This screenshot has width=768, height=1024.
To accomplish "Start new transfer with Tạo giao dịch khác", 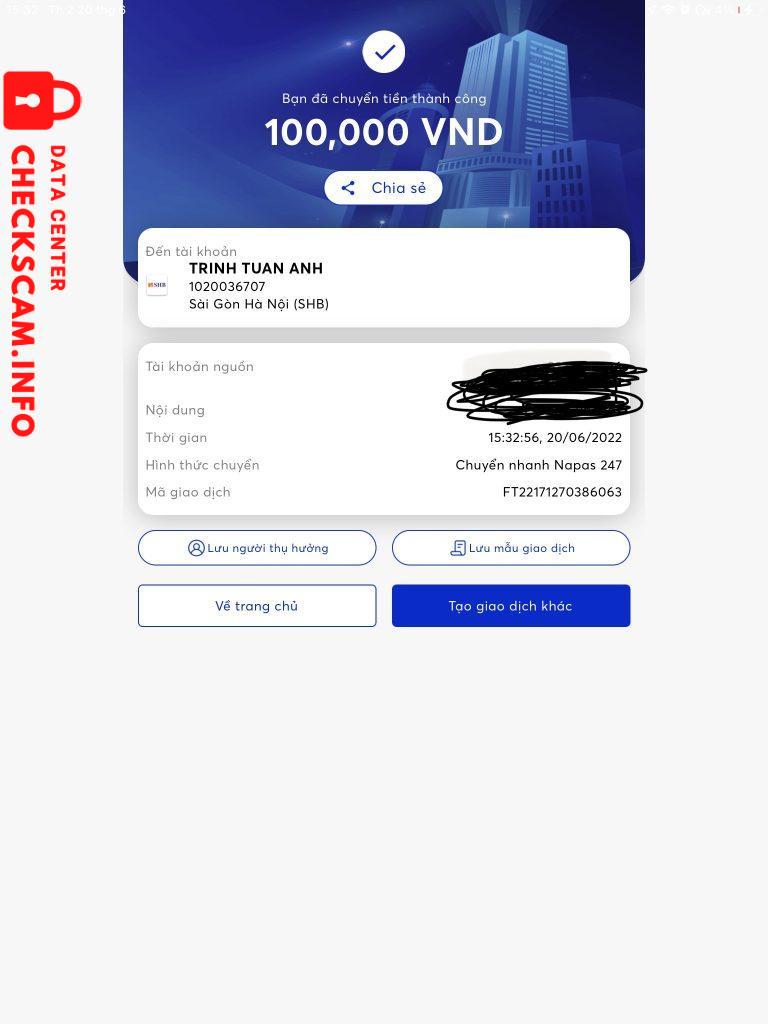I will 511,606.
